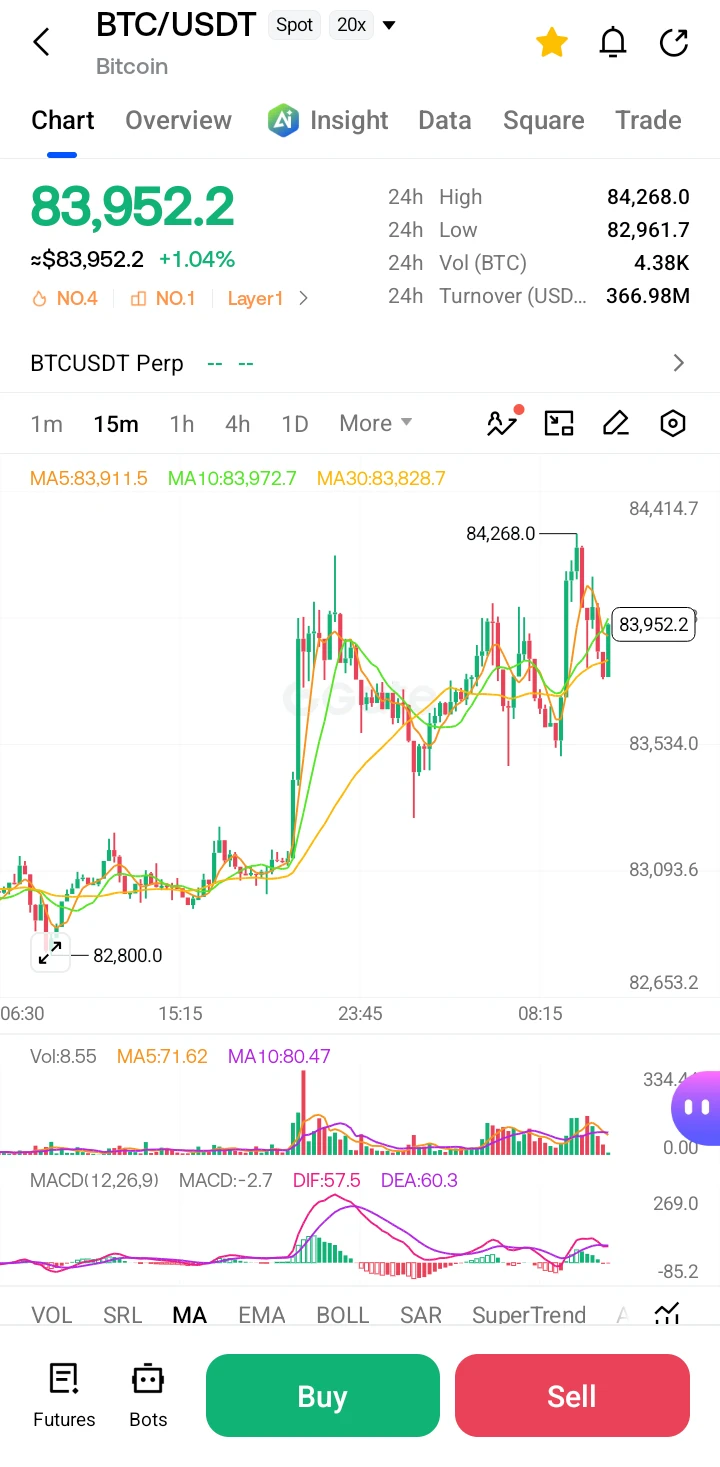Open the BTCUSDT Perp row
The width and height of the screenshot is (720, 1467).
(x=360, y=363)
